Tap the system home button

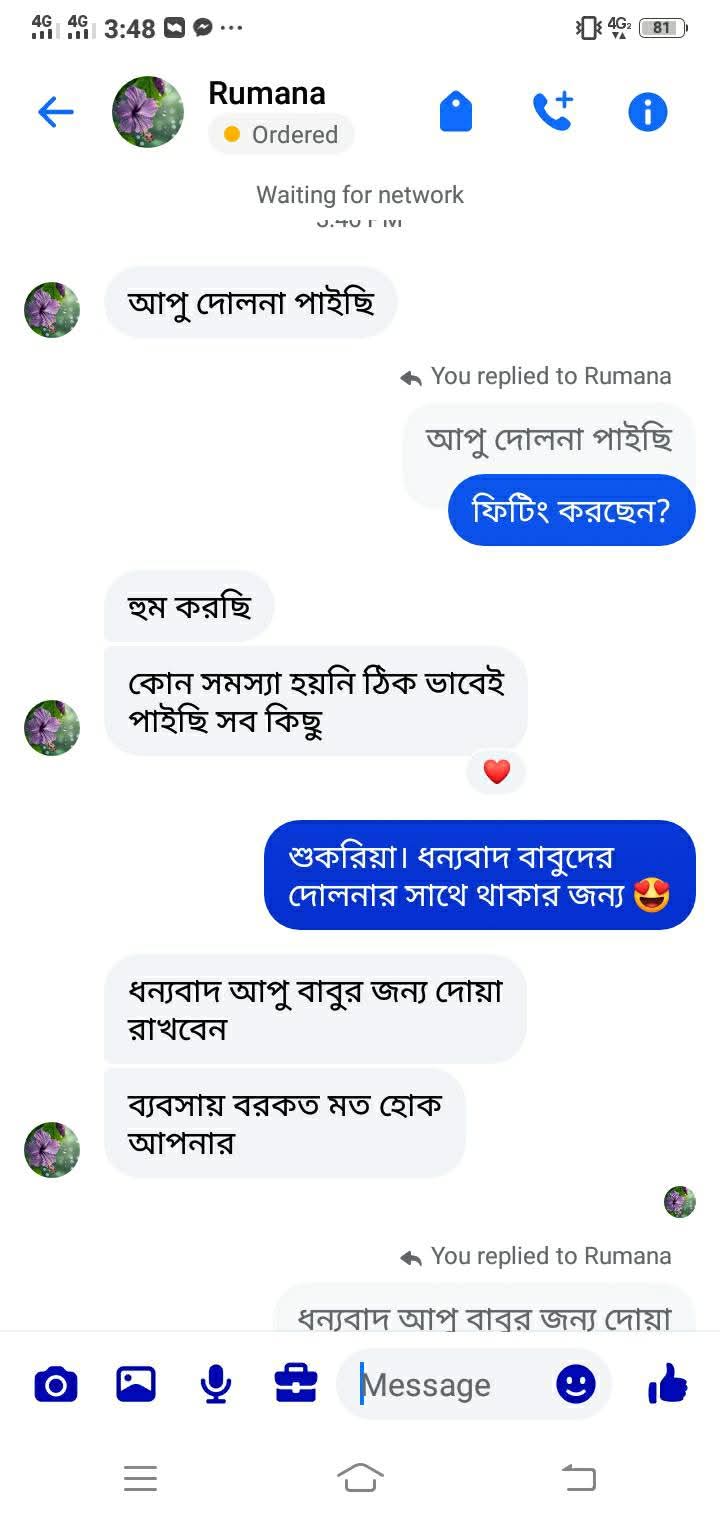click(360, 1477)
